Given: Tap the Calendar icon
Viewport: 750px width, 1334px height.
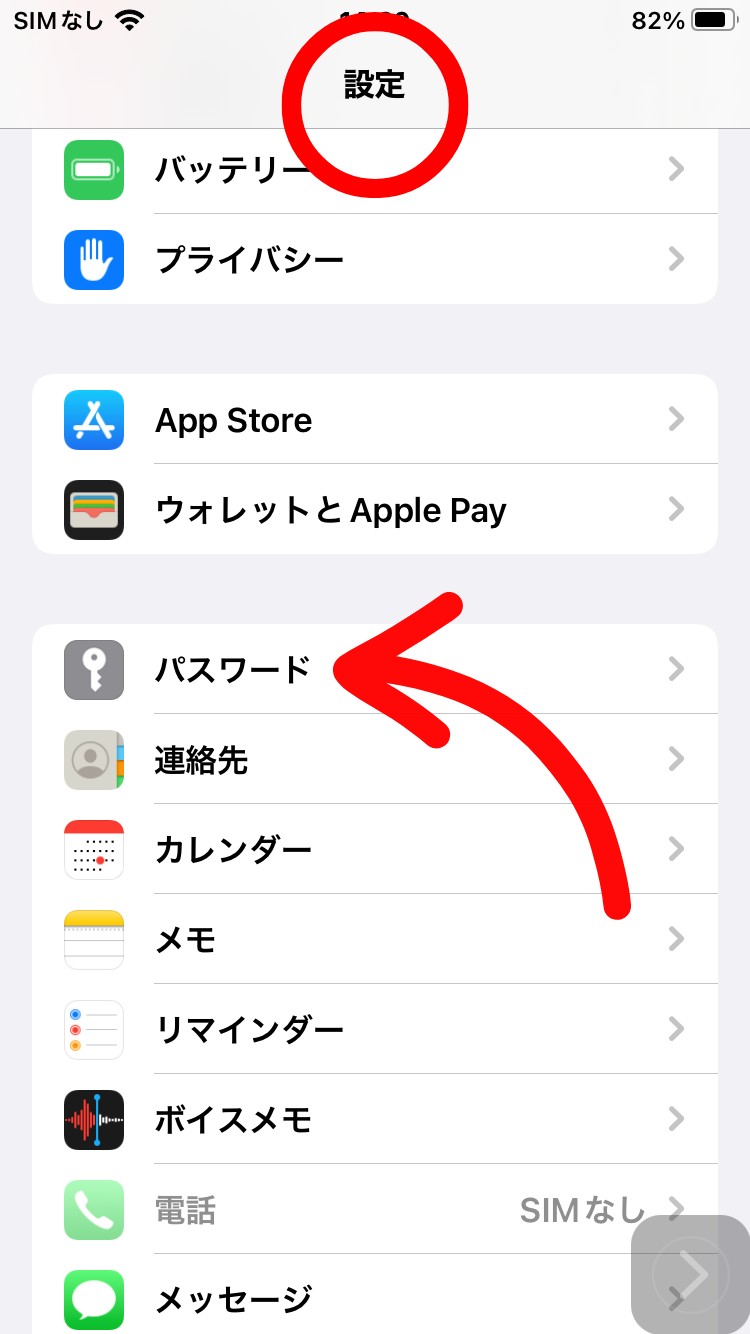Looking at the screenshot, I should pos(93,849).
